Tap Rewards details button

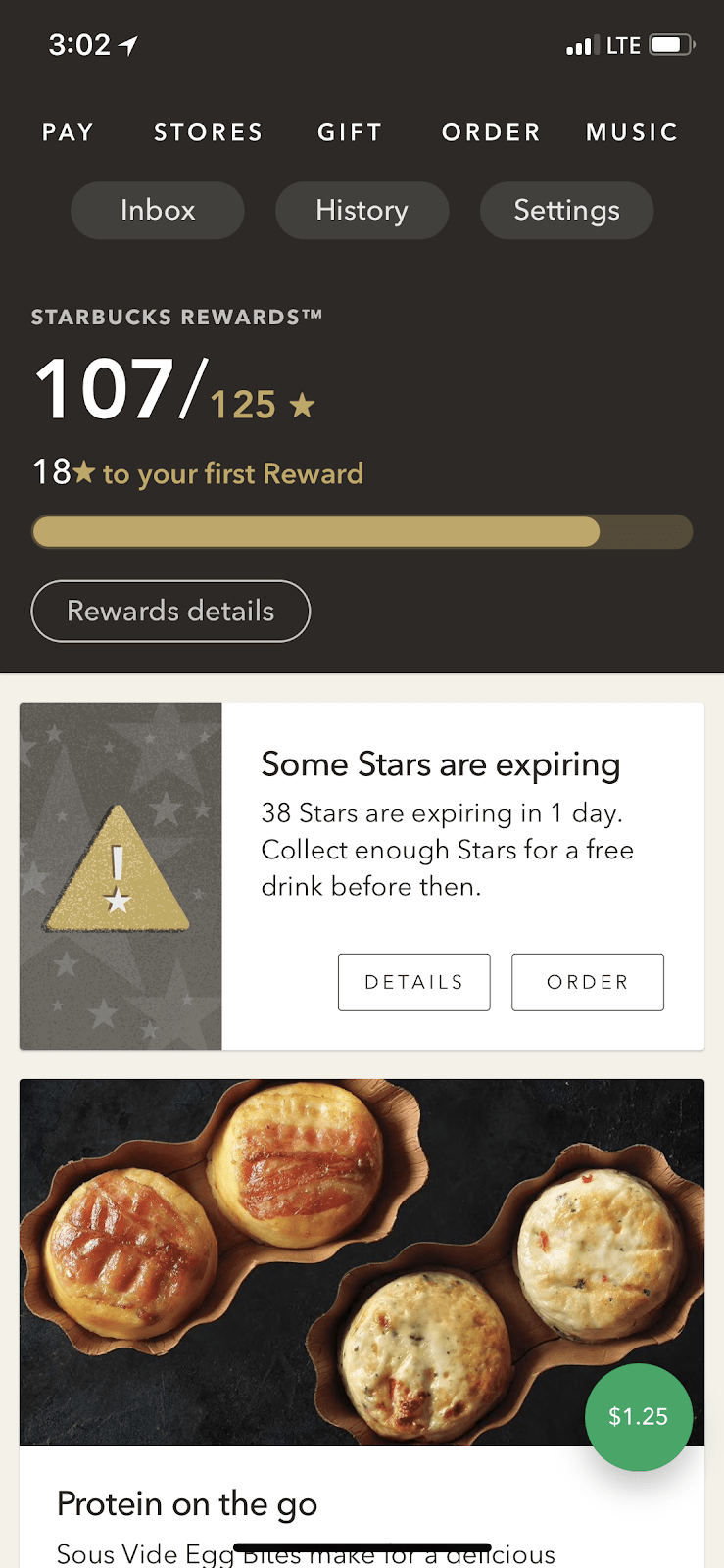point(170,612)
